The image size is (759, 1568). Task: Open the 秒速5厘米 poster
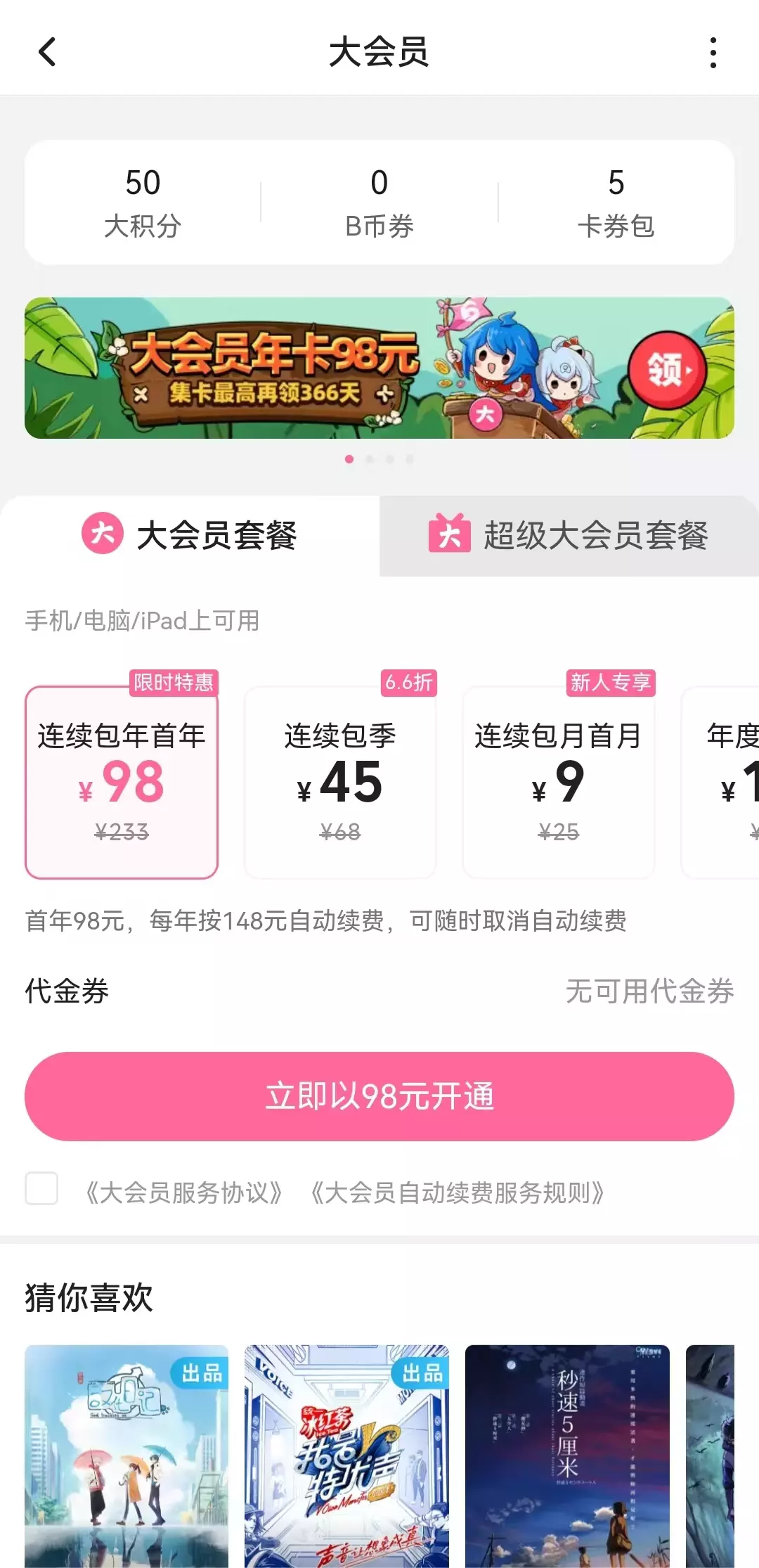click(567, 1455)
